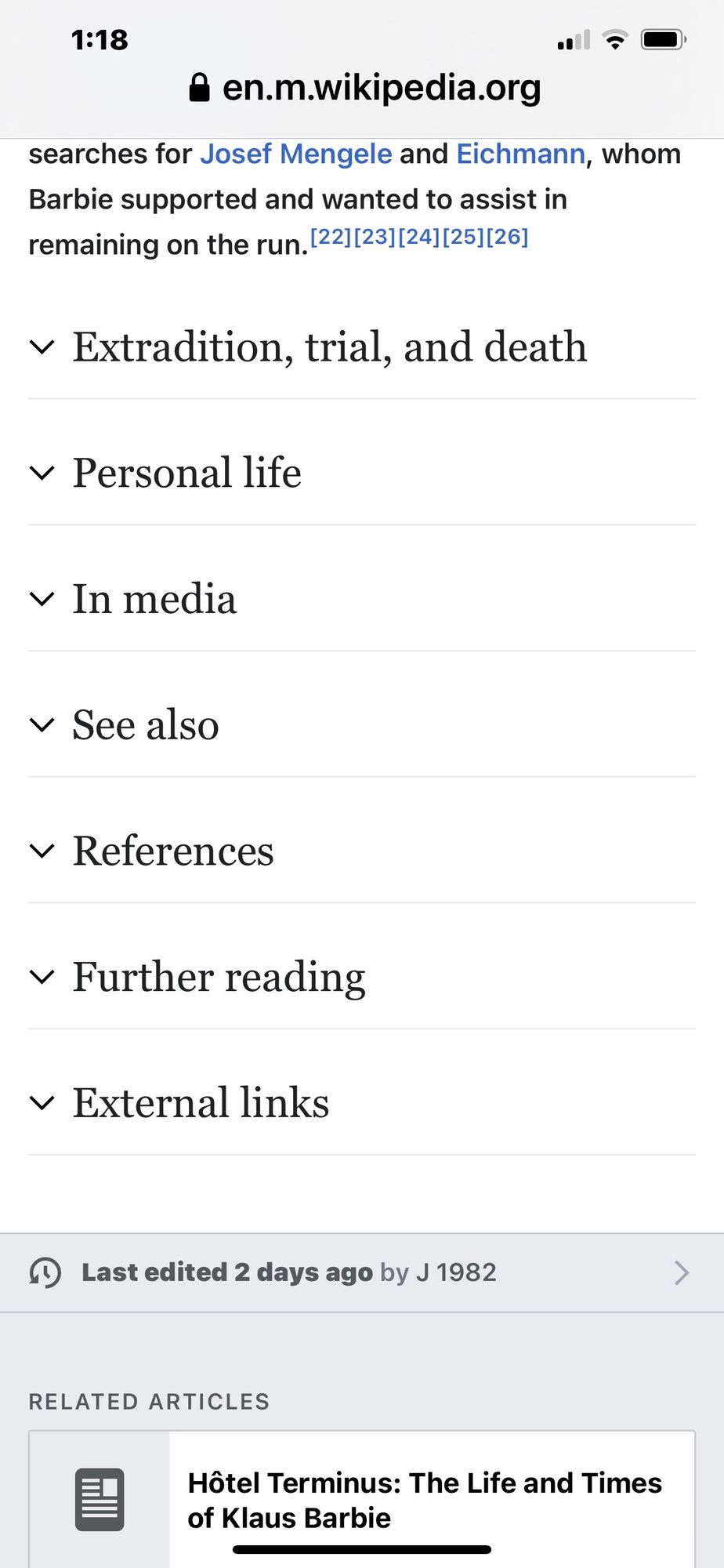Expand the In media section

coord(154,599)
